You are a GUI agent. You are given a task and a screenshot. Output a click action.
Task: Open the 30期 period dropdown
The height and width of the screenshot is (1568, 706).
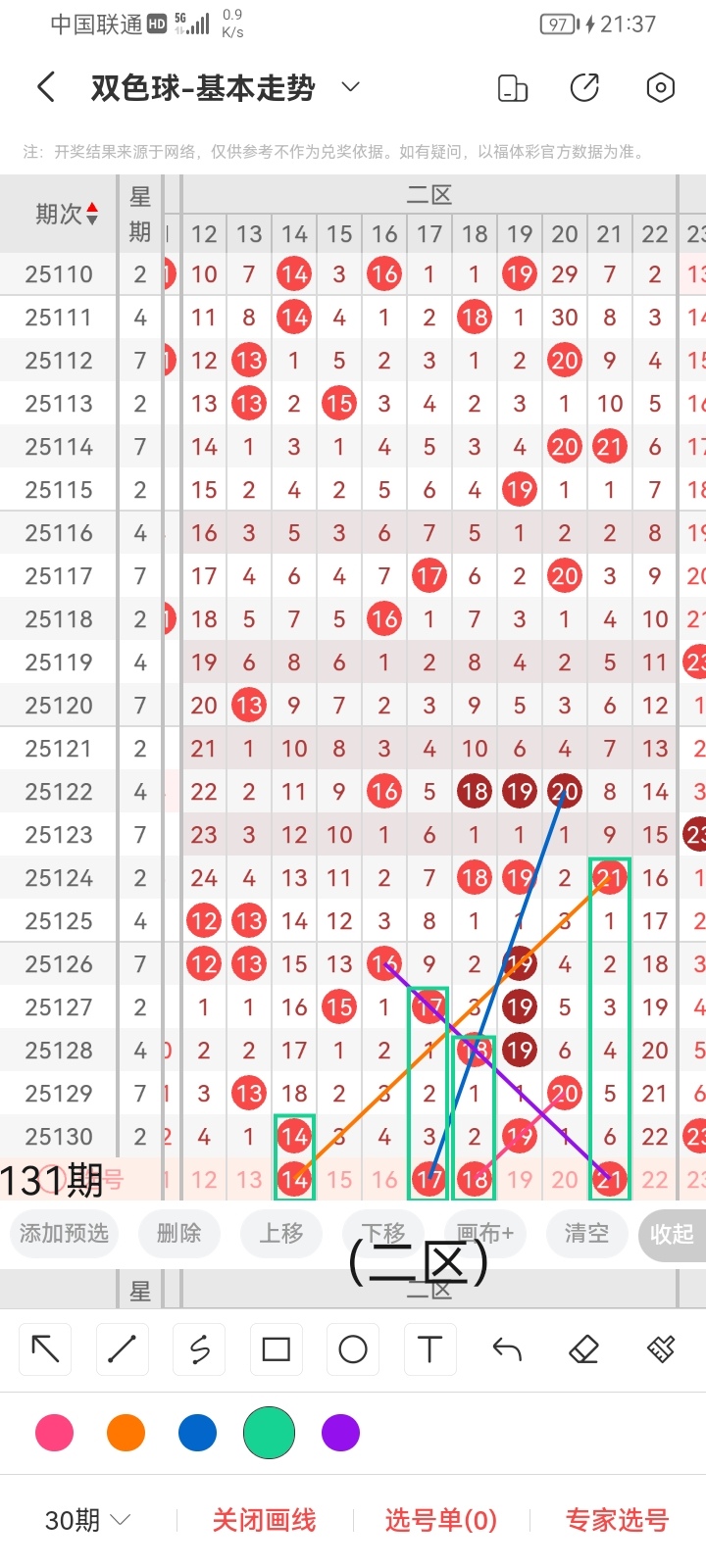coord(87,1520)
